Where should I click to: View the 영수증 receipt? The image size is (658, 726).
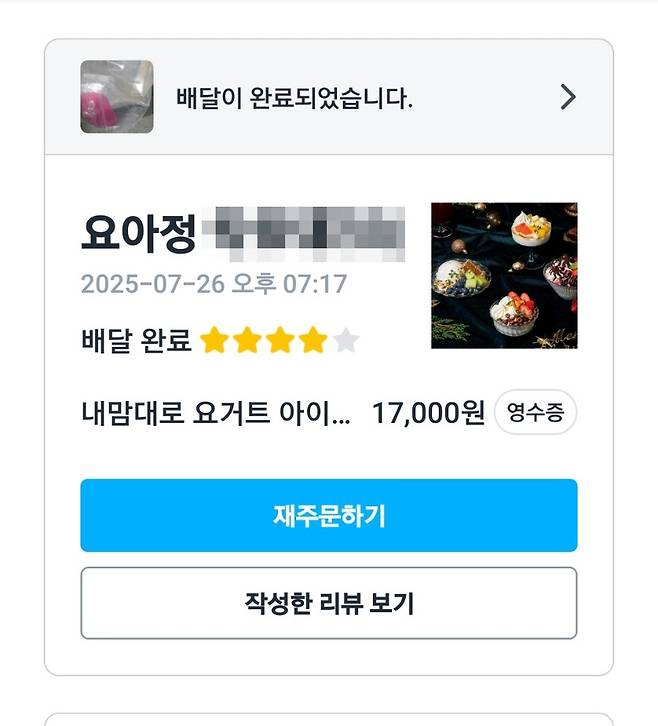tap(535, 412)
